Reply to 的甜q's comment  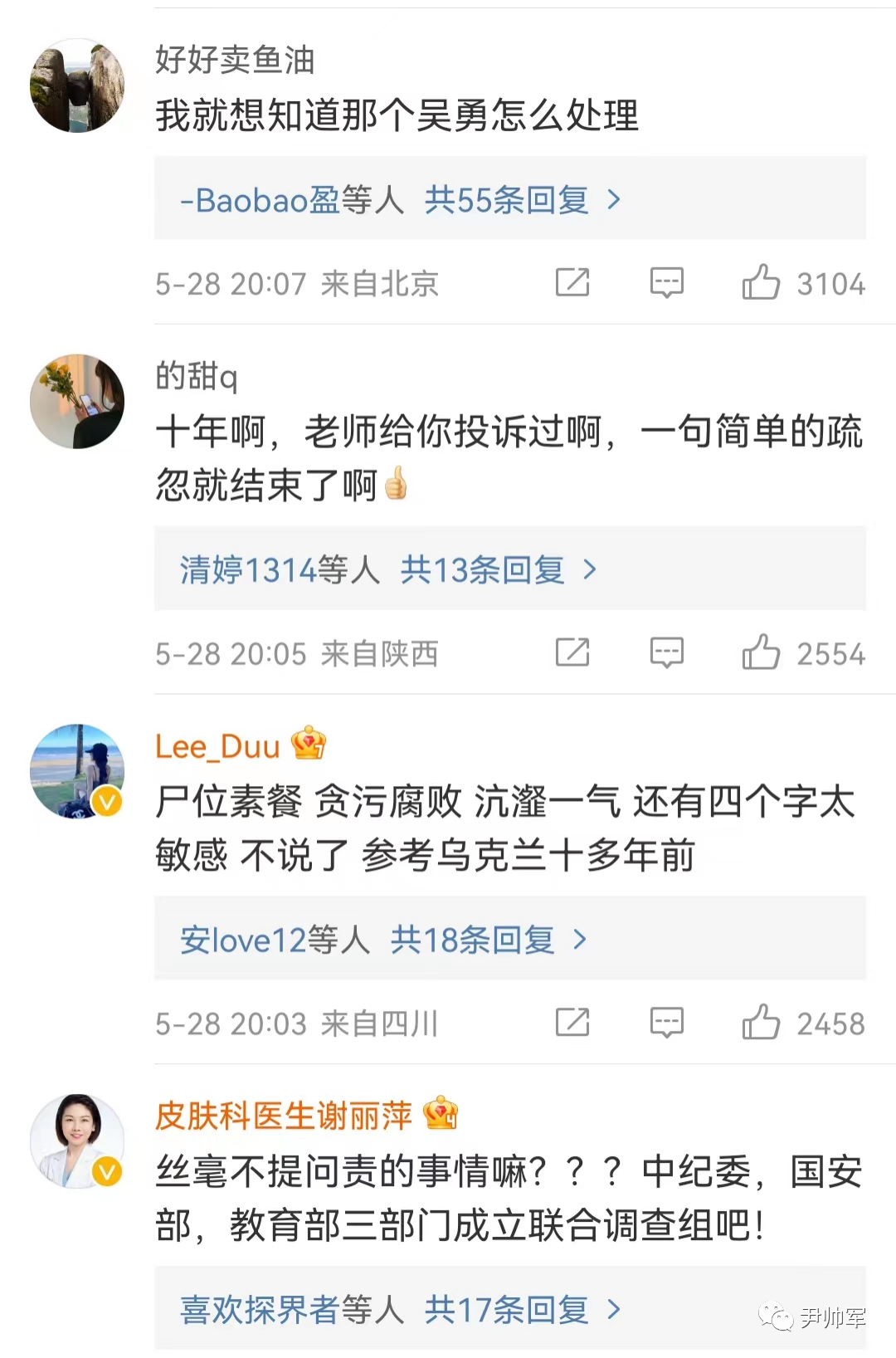(x=666, y=653)
